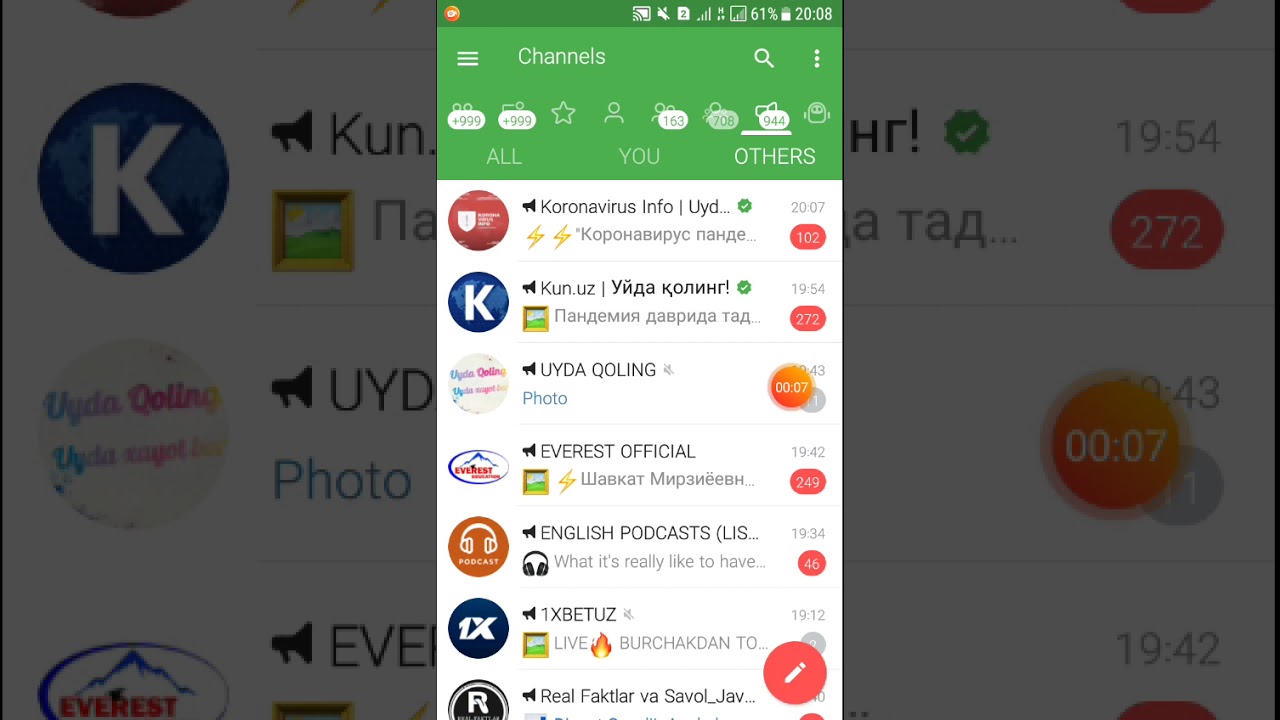Open Real Faktlar va Savol_Jav channel
This screenshot has height=720, width=1280.
click(640, 696)
